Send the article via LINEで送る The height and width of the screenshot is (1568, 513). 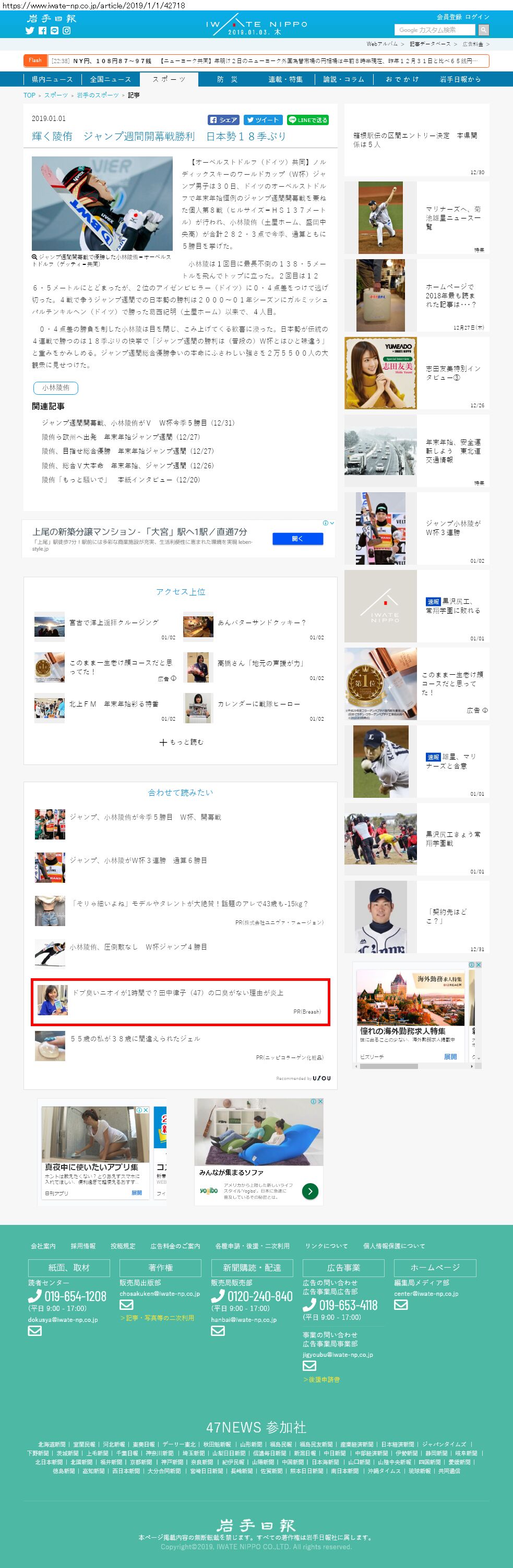point(308,120)
